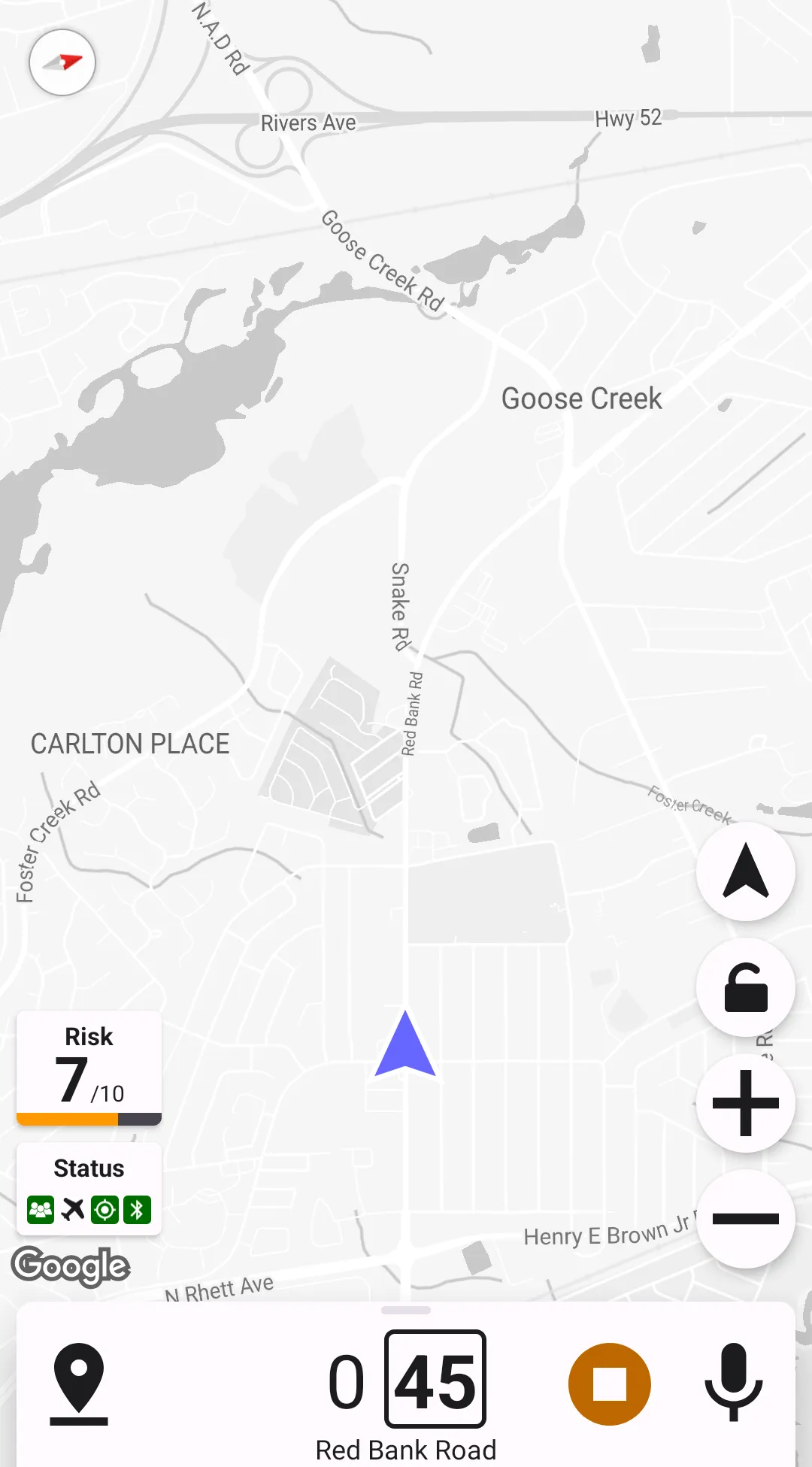
Task: Zoom out with the minus button
Action: click(745, 1219)
